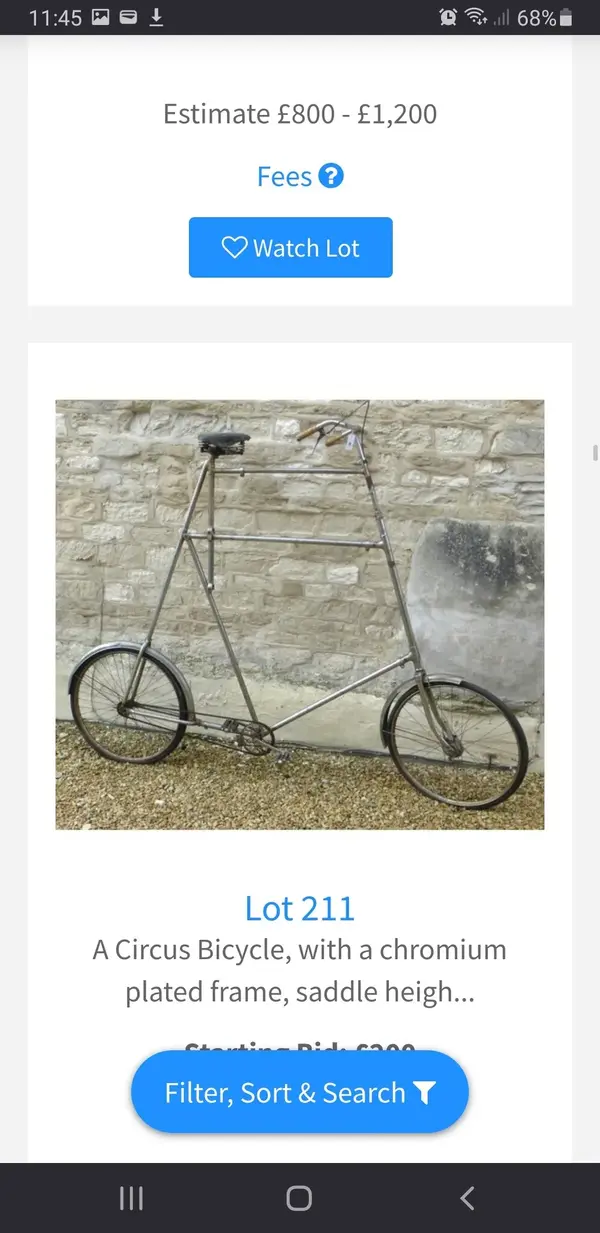
Task: Open Filter, Sort & Search
Action: (299, 1092)
